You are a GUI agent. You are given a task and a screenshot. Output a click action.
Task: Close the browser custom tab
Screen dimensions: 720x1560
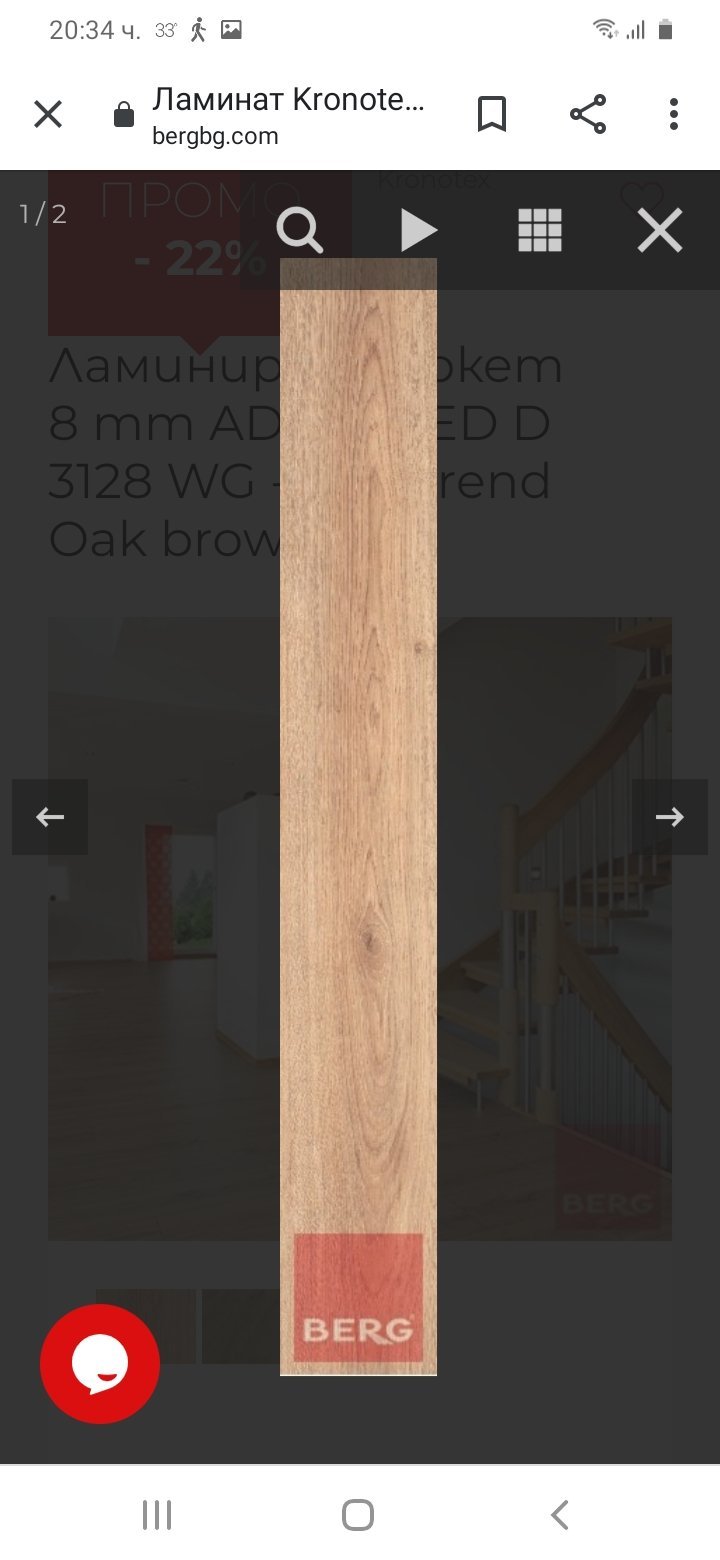click(48, 115)
